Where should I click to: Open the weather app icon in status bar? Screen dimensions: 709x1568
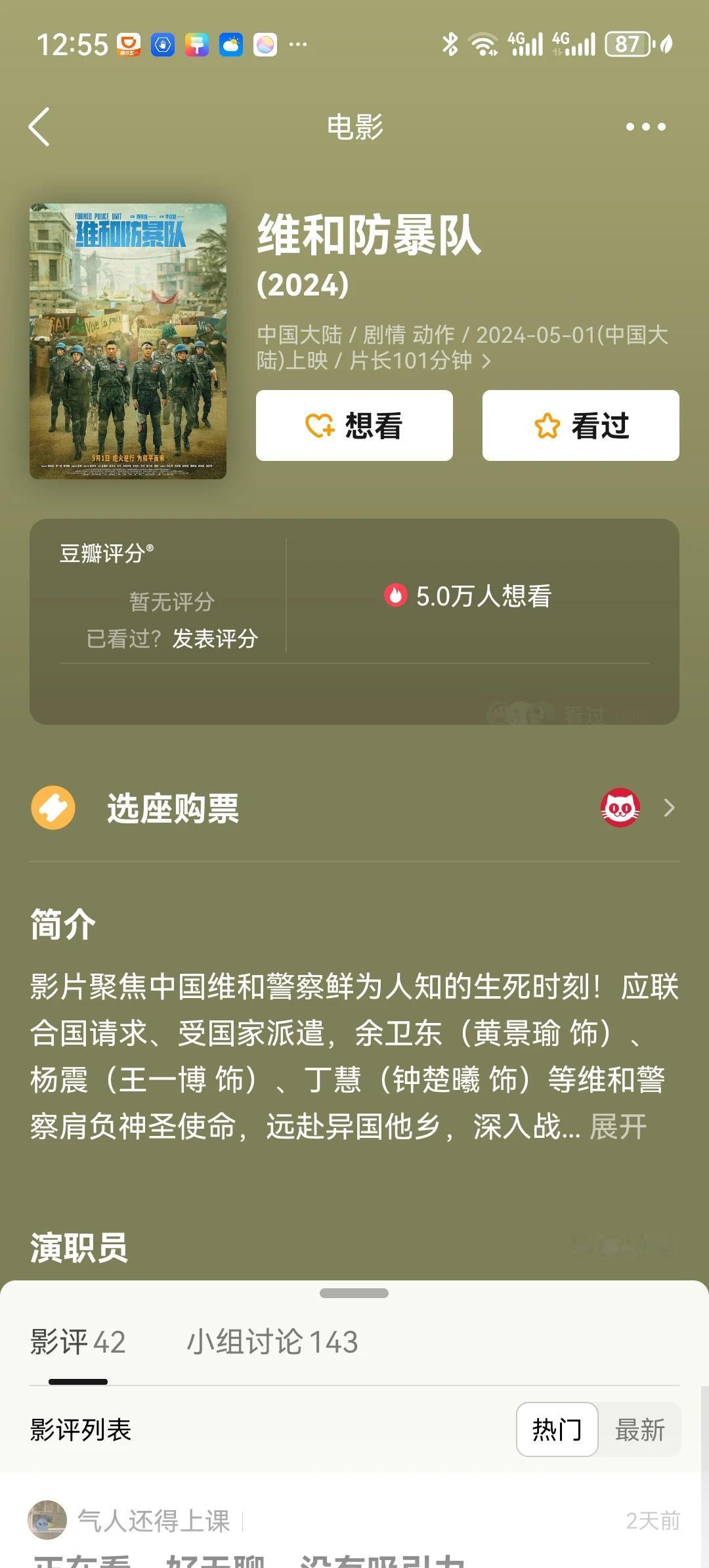point(230,45)
